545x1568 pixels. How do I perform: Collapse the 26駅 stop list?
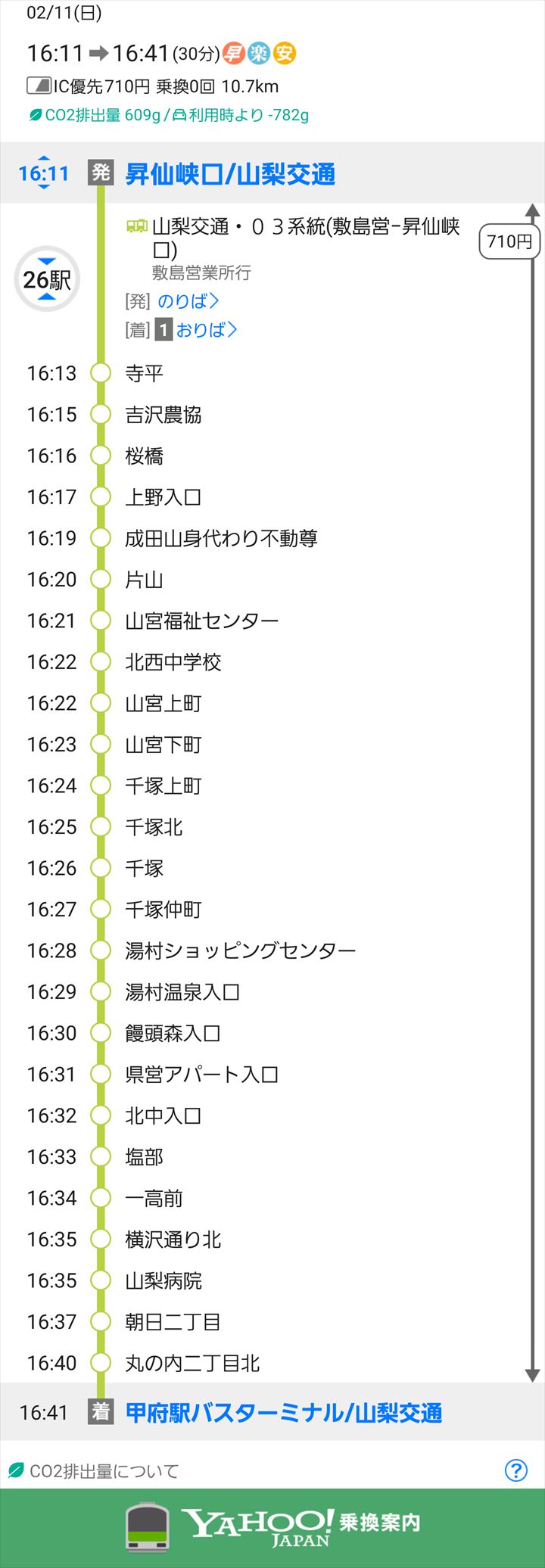[47, 279]
